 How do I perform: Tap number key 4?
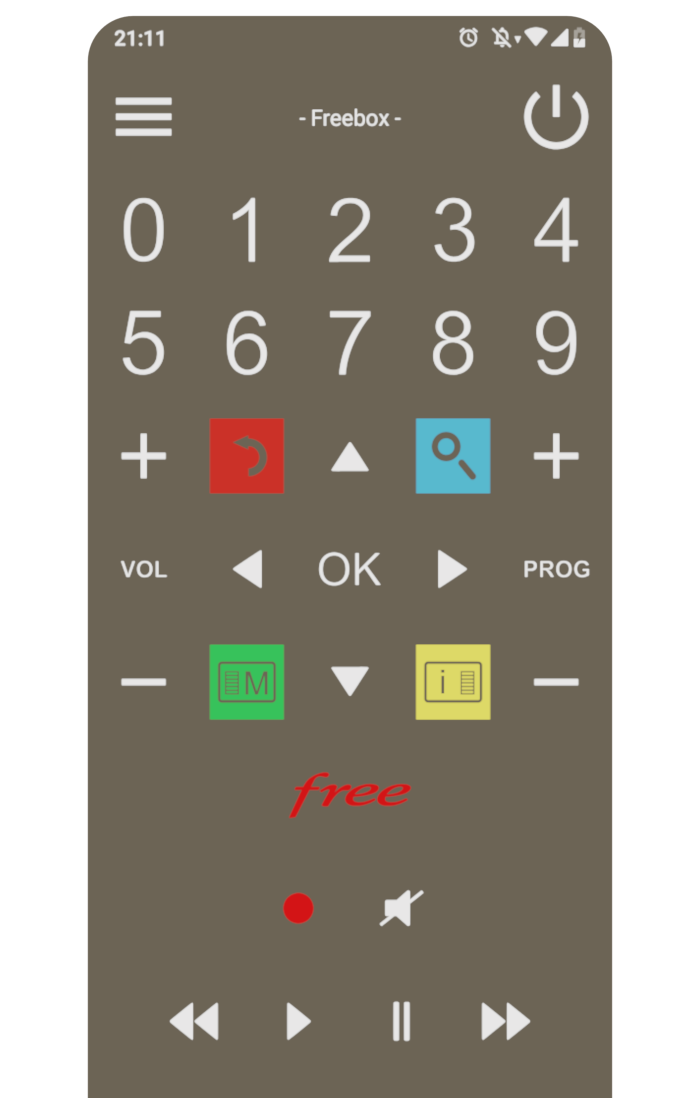point(556,231)
